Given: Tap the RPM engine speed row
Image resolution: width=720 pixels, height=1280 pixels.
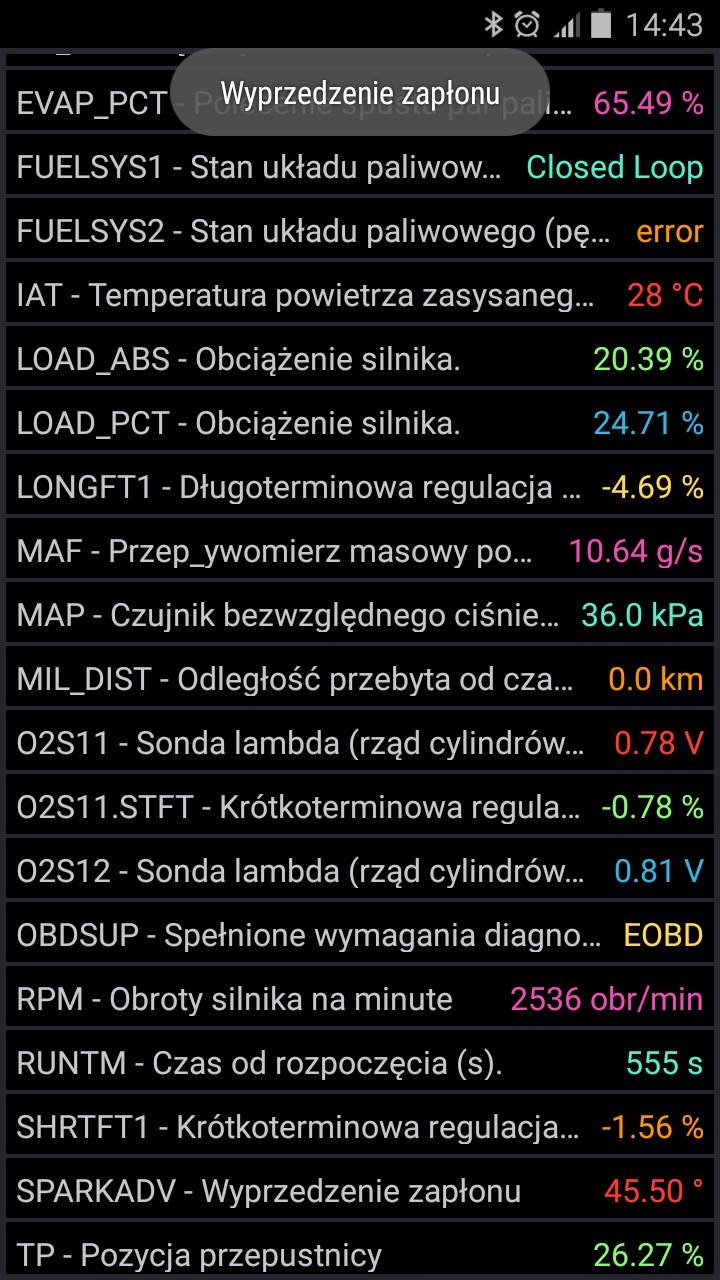Looking at the screenshot, I should [360, 999].
